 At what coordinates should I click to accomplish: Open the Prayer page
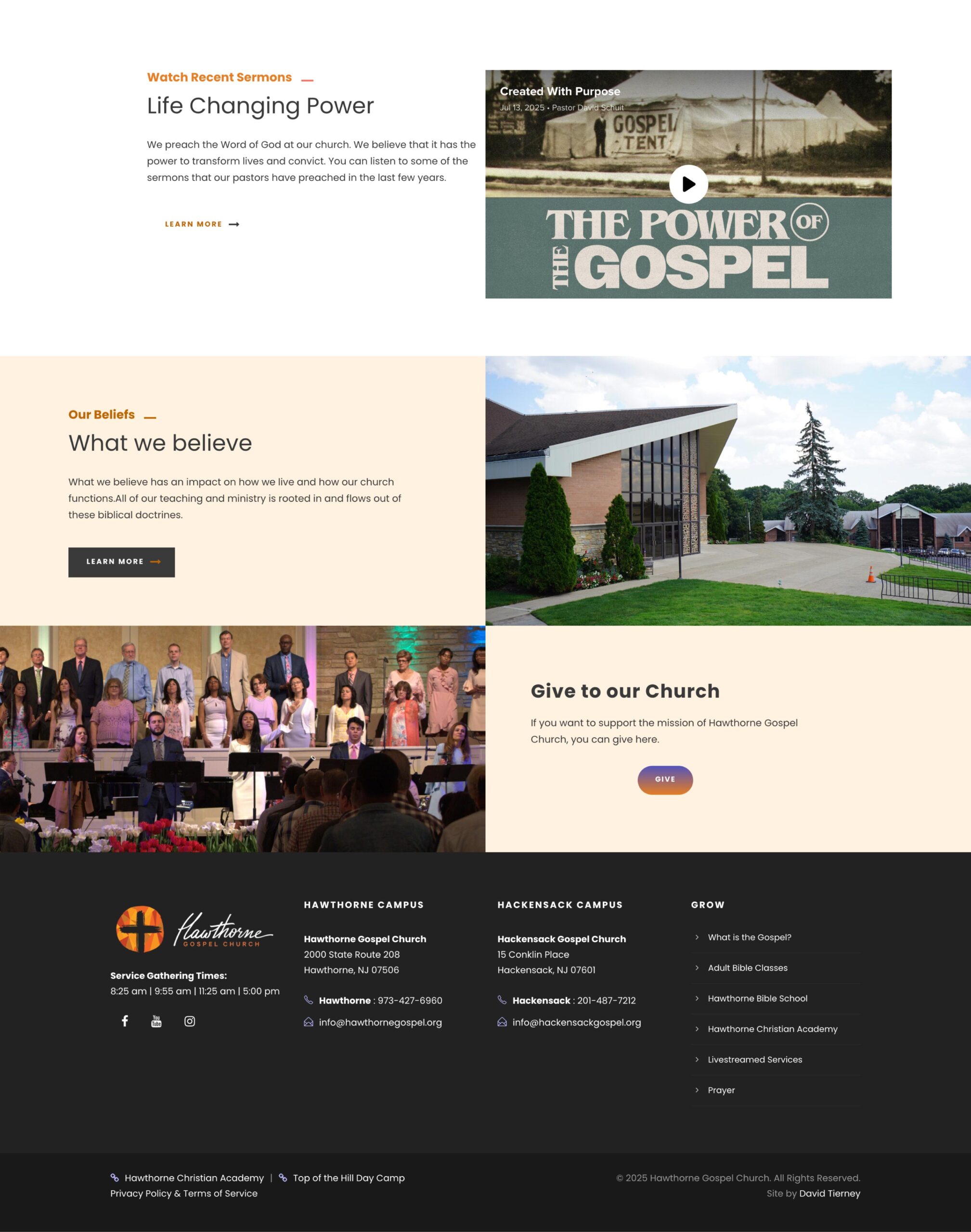(721, 1090)
